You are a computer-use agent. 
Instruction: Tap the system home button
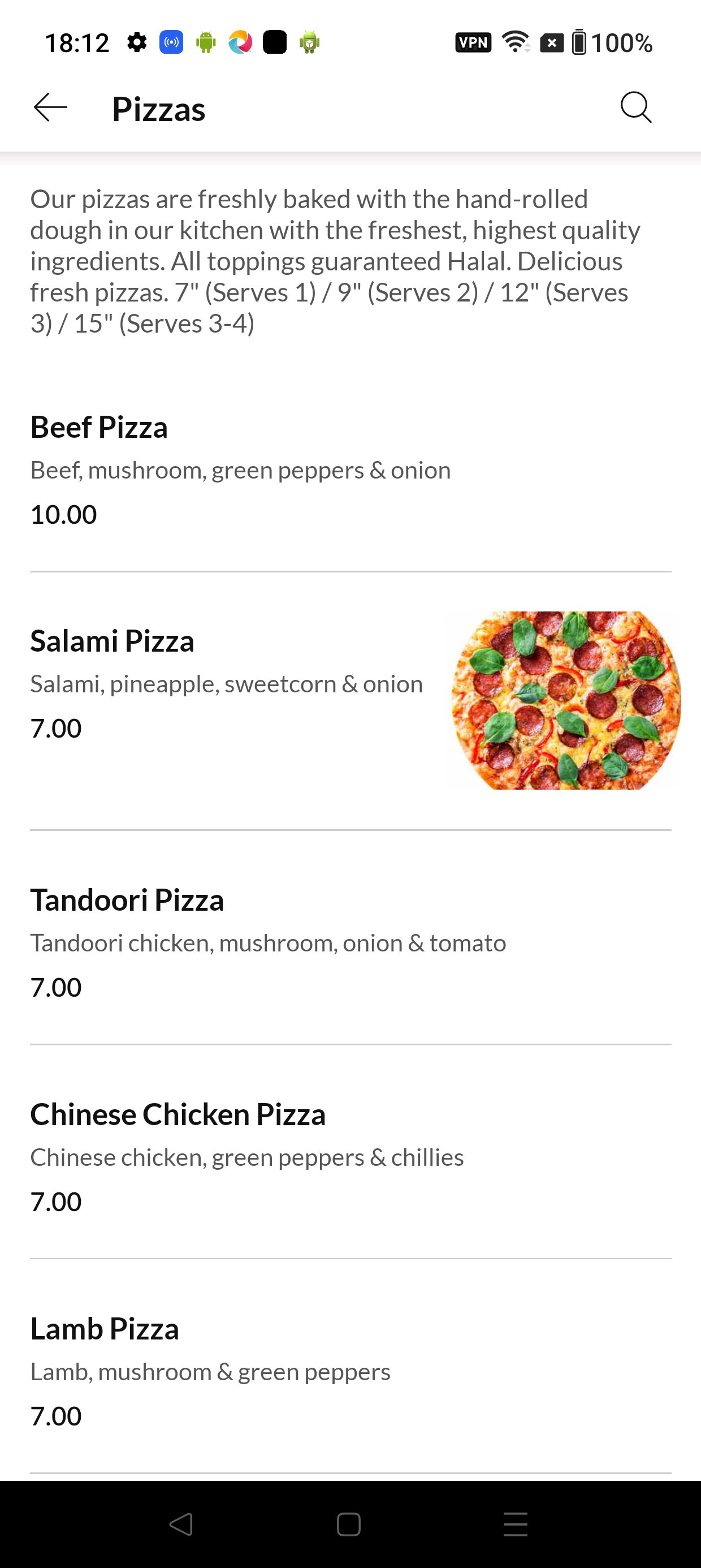point(349,1524)
